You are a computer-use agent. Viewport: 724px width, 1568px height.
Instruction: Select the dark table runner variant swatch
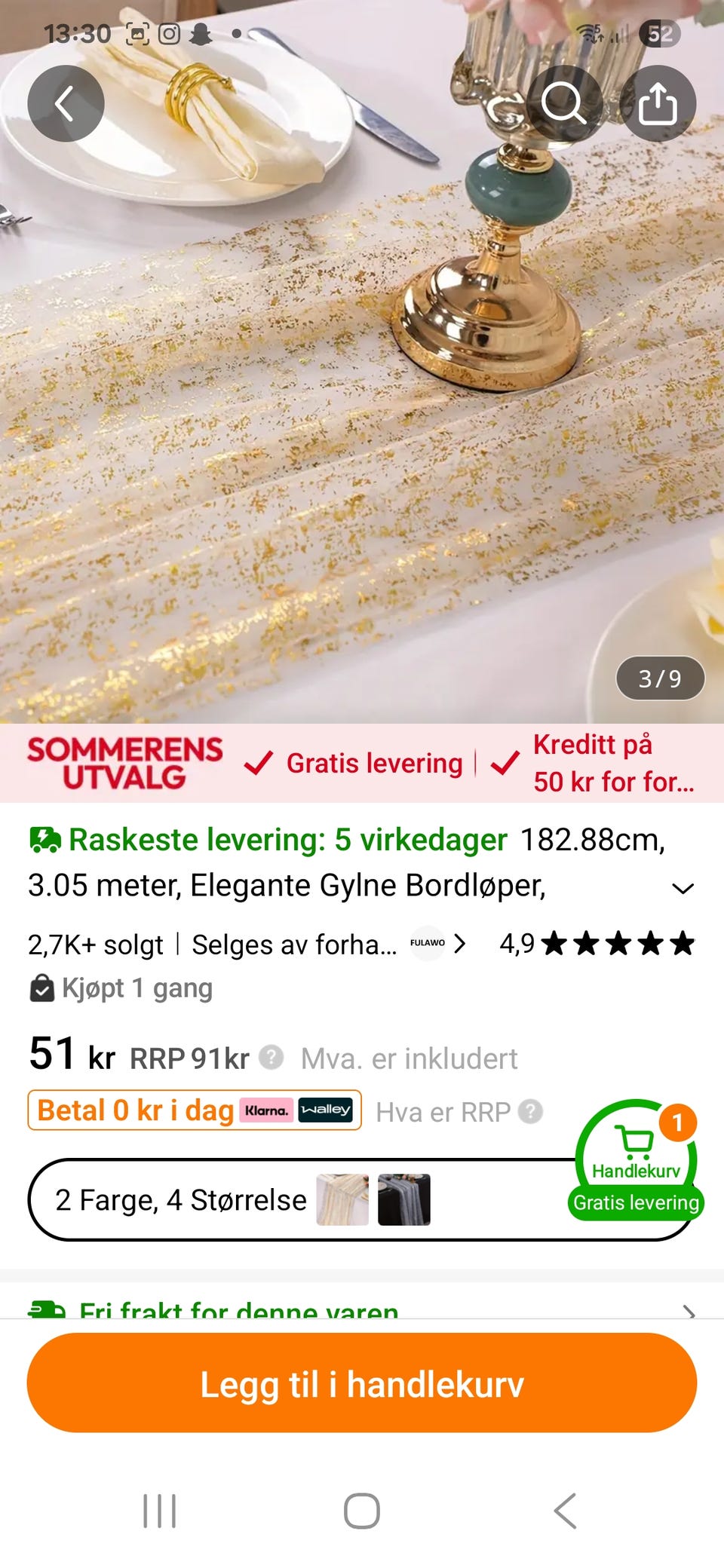(404, 1200)
